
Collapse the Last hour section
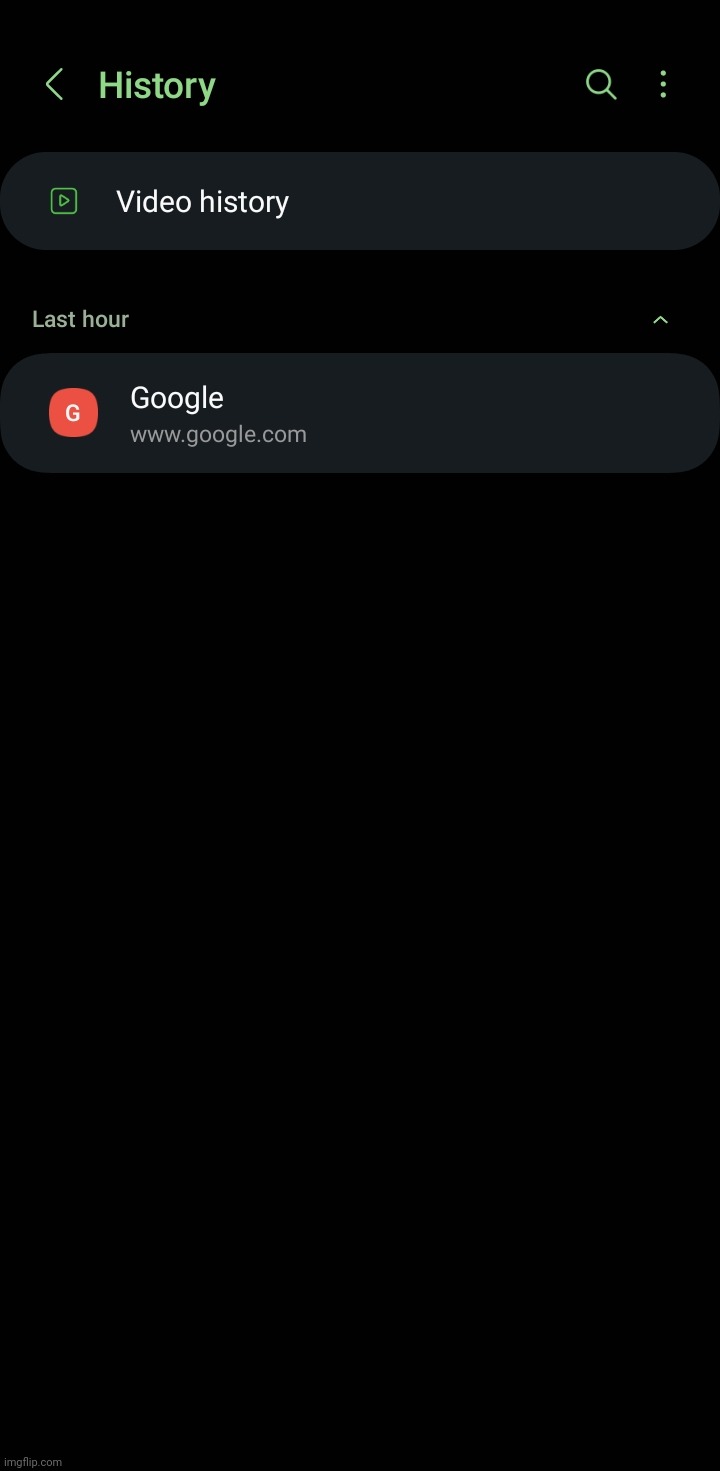[660, 320]
